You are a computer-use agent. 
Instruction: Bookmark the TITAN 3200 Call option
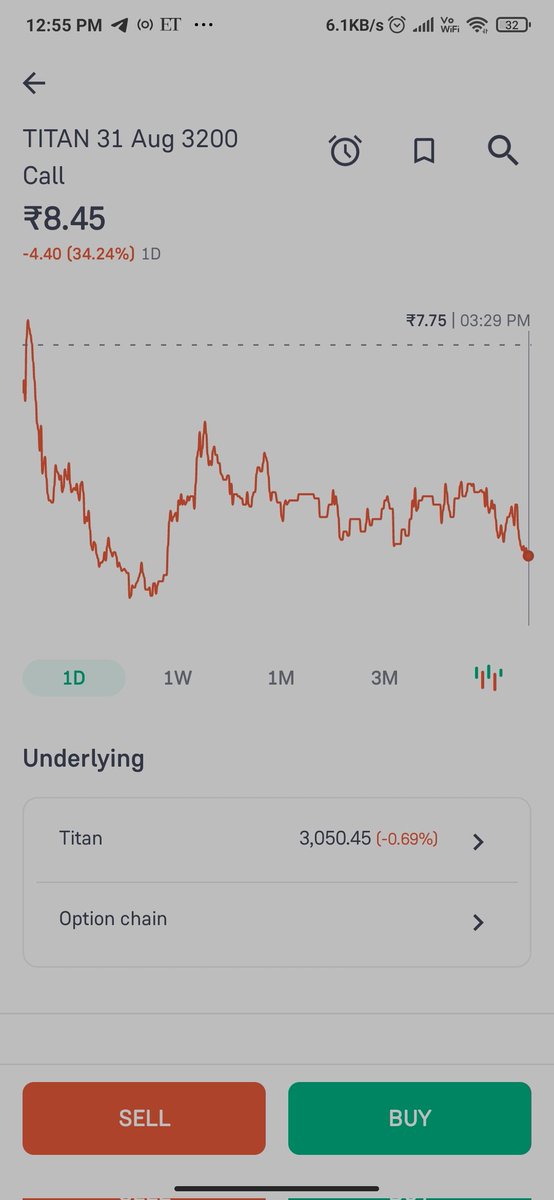424,151
